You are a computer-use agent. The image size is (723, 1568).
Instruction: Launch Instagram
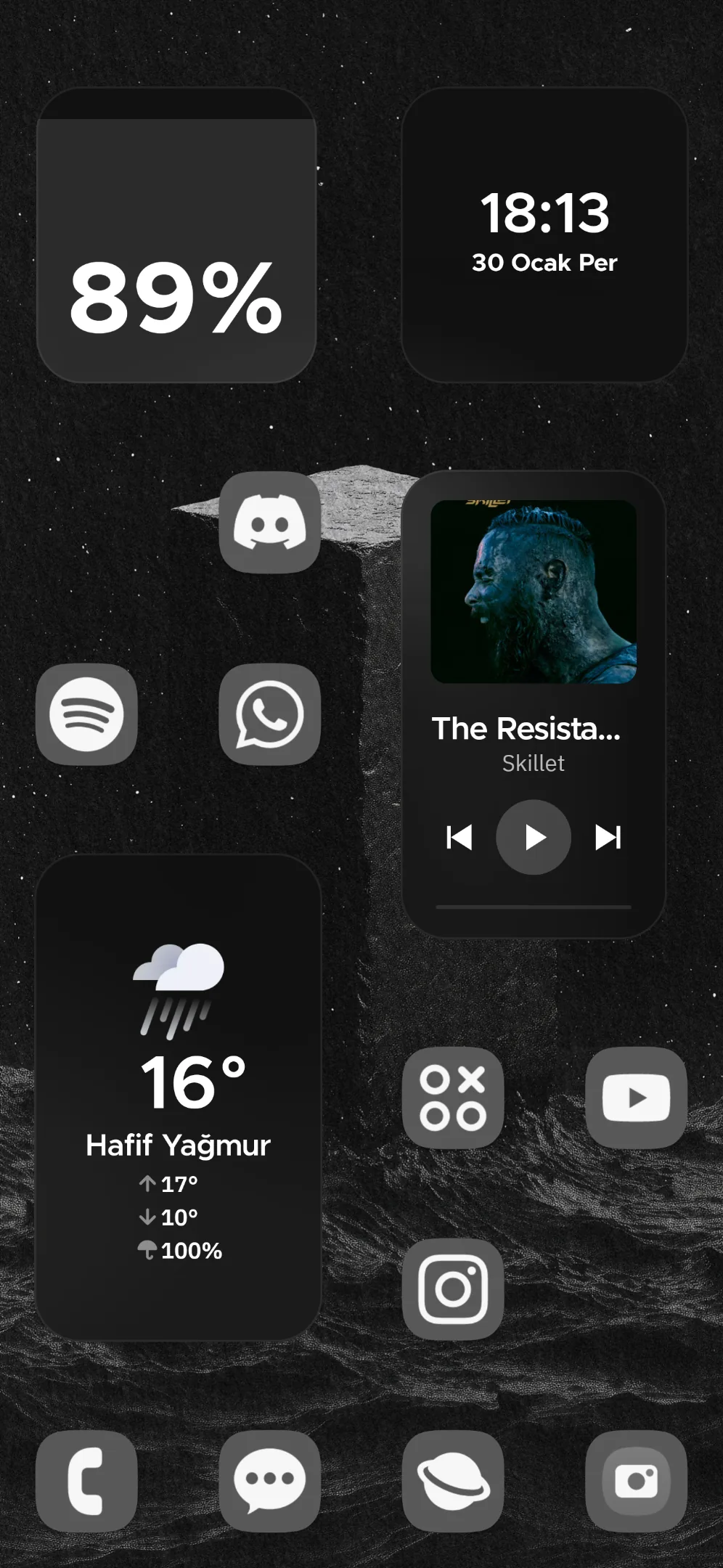click(453, 1289)
